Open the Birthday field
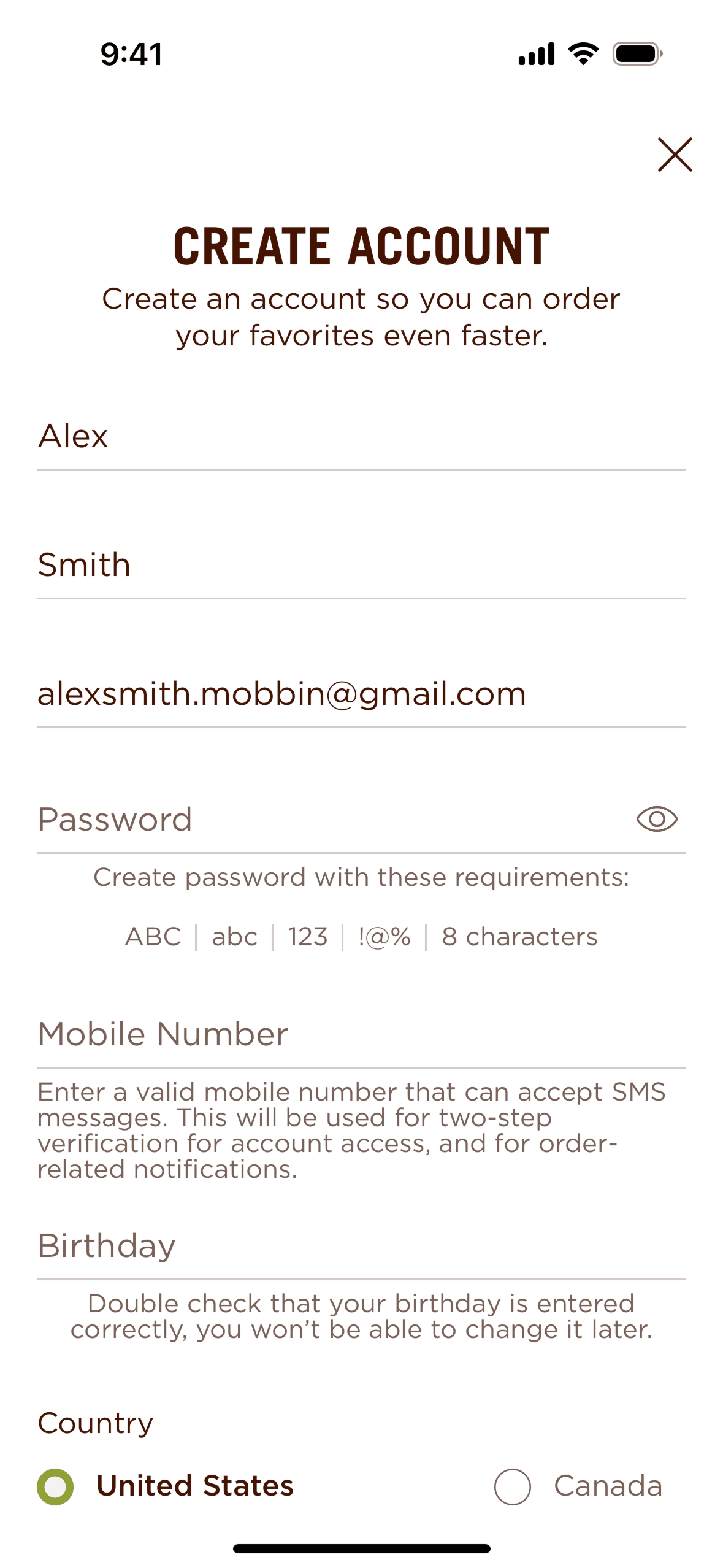 [x=361, y=1246]
